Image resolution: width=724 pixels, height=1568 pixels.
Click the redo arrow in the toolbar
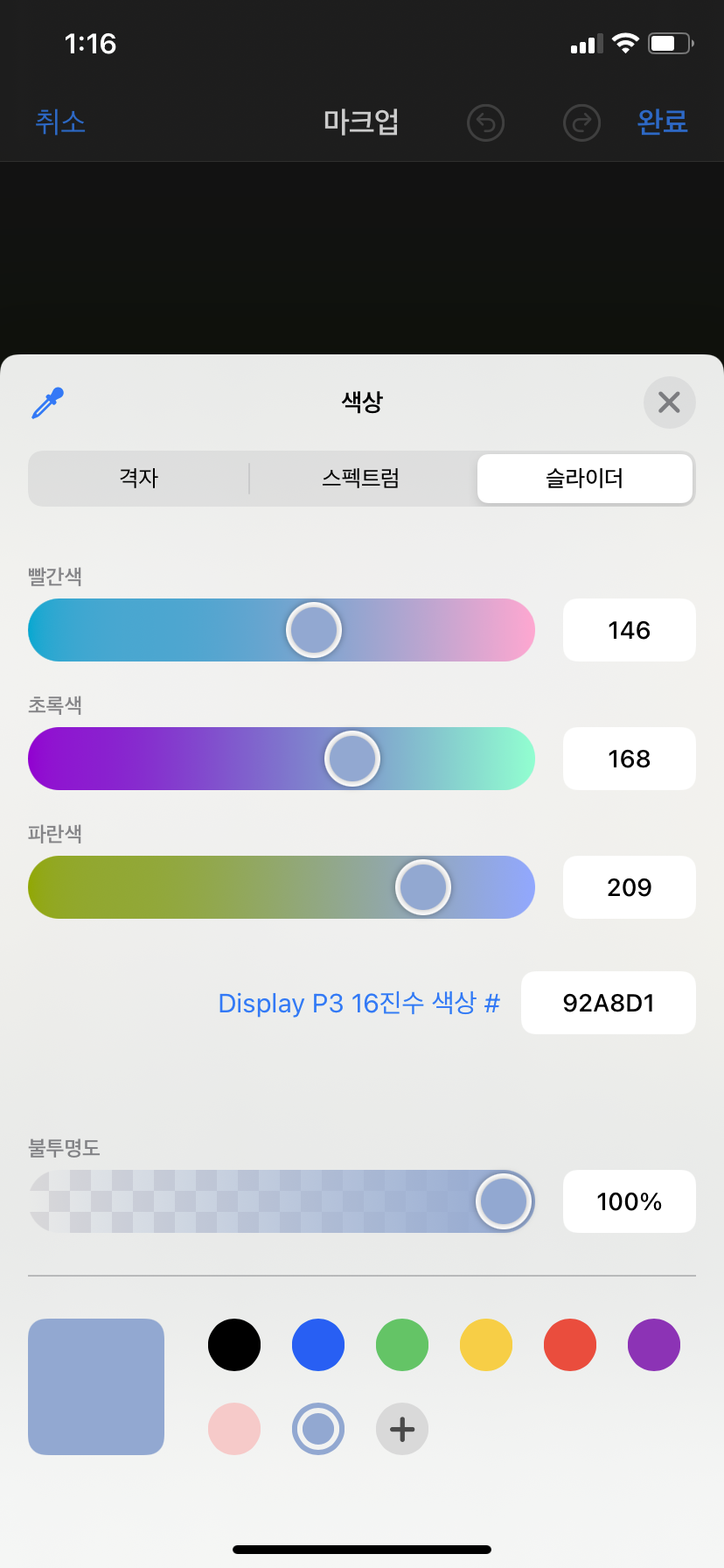(x=581, y=122)
